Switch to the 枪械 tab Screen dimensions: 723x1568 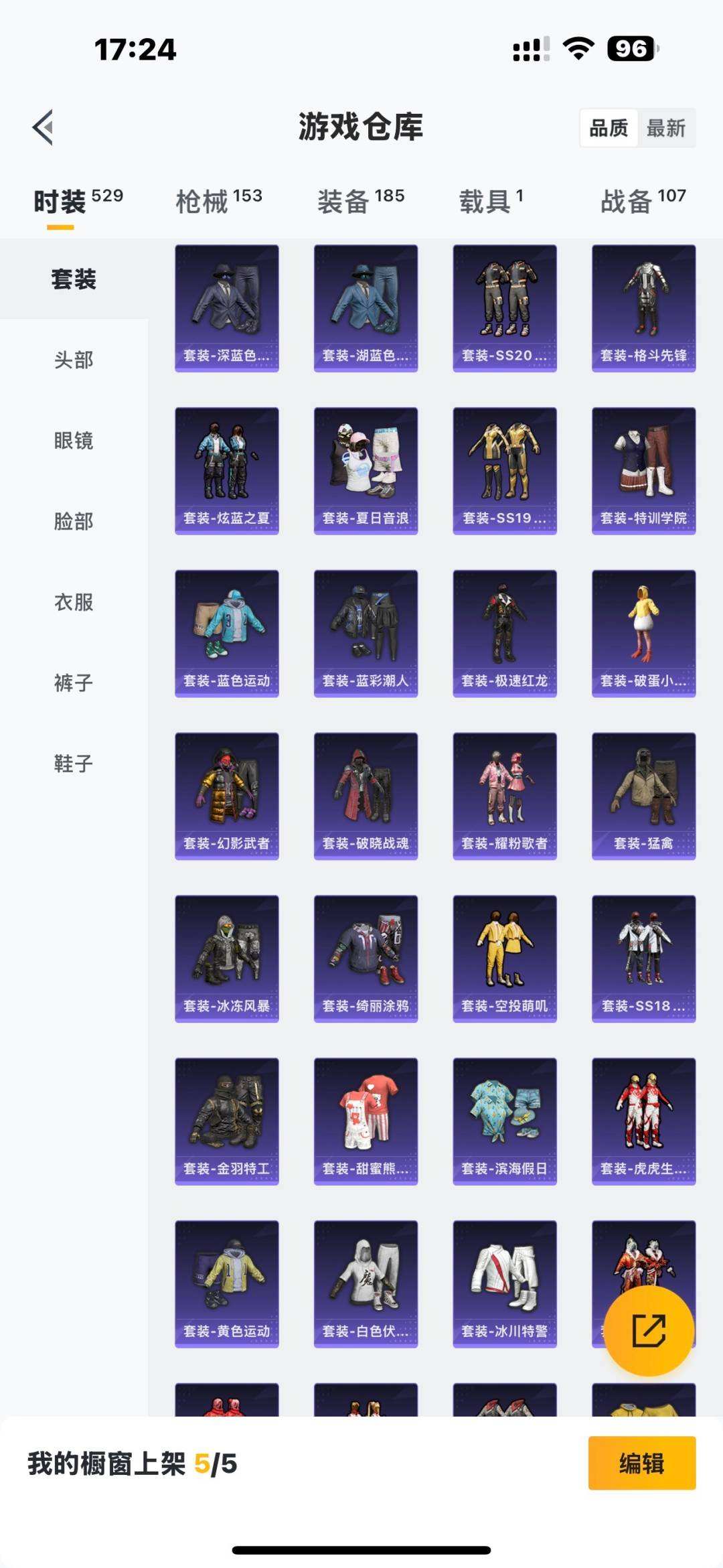(218, 200)
